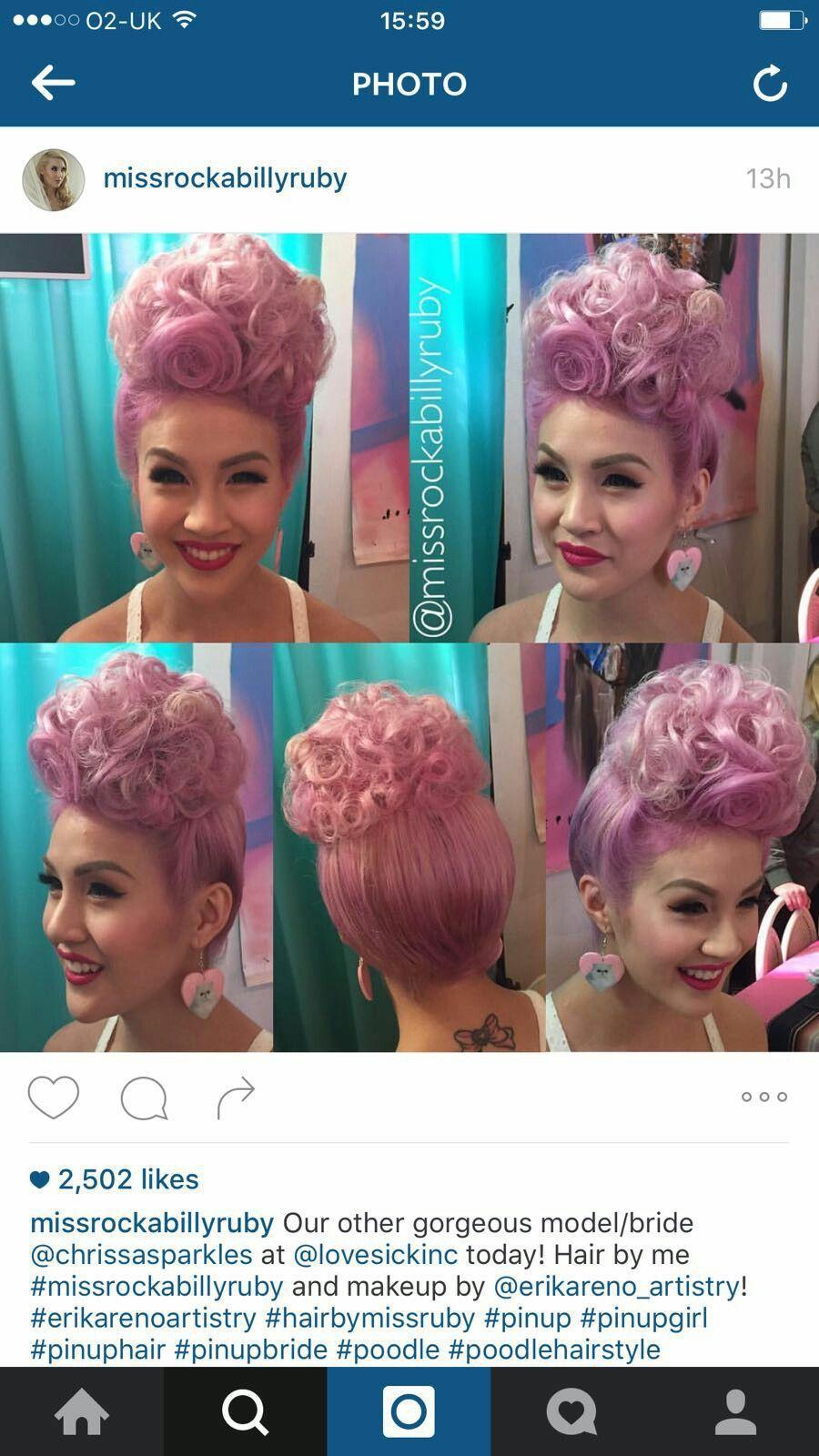Open missrockabillyruby's profile picture
The height and width of the screenshot is (1456, 819).
[x=54, y=179]
